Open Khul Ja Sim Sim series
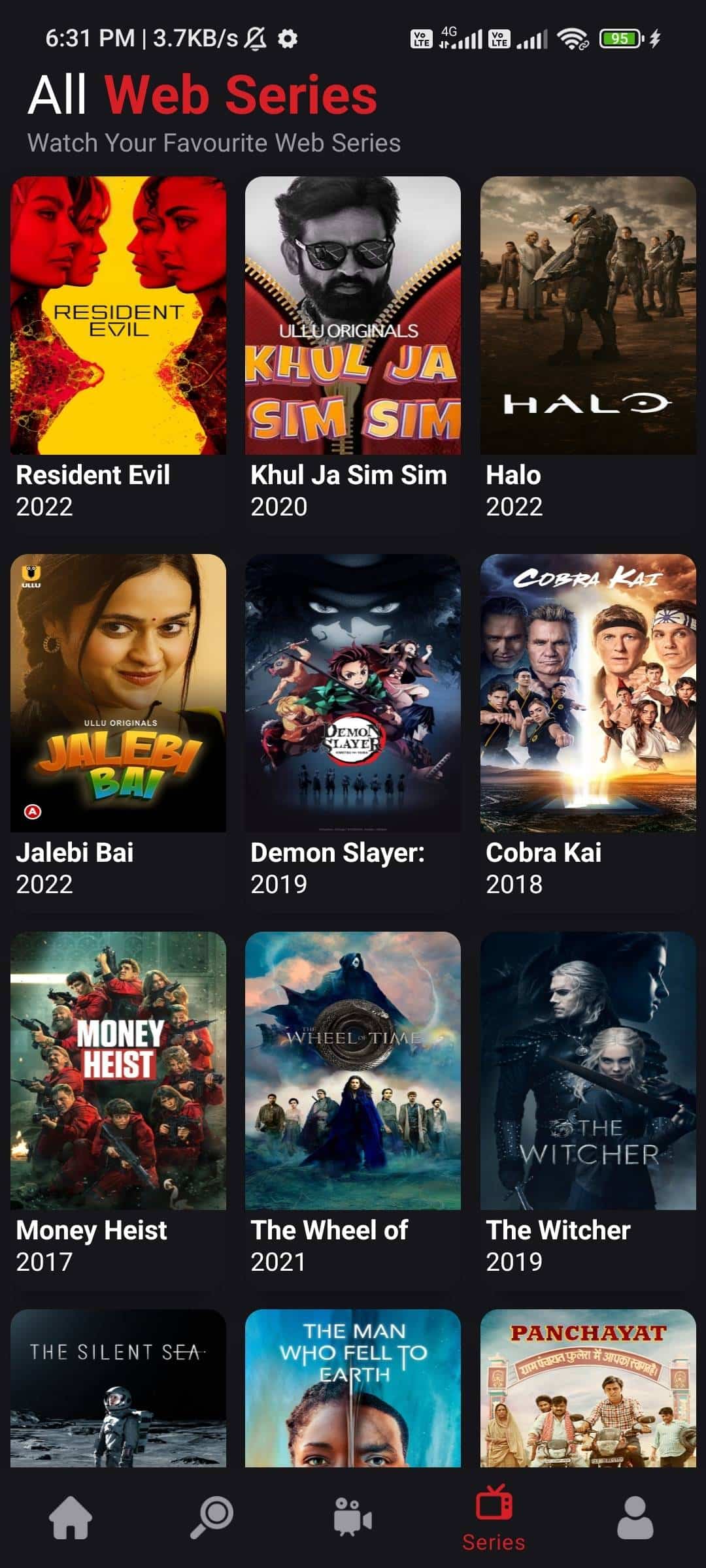 tap(353, 316)
